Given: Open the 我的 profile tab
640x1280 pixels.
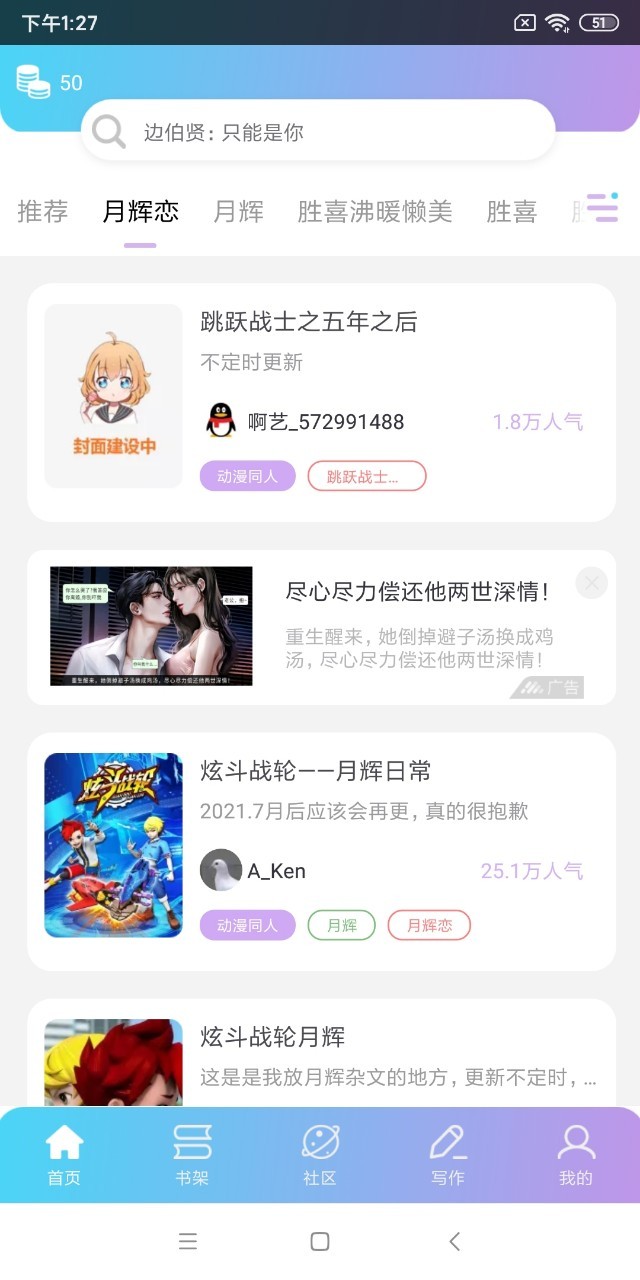Looking at the screenshot, I should point(576,1155).
